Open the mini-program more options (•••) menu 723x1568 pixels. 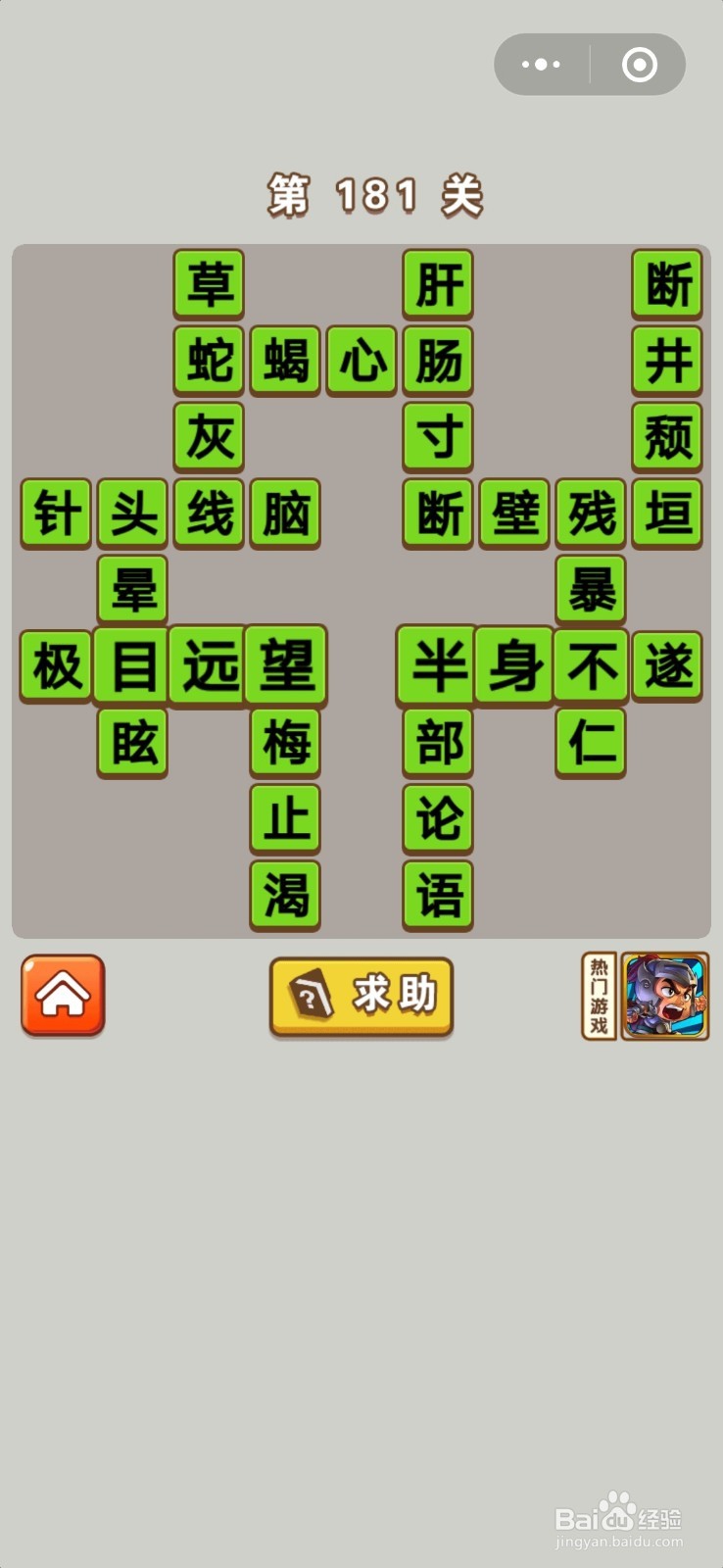[x=541, y=64]
